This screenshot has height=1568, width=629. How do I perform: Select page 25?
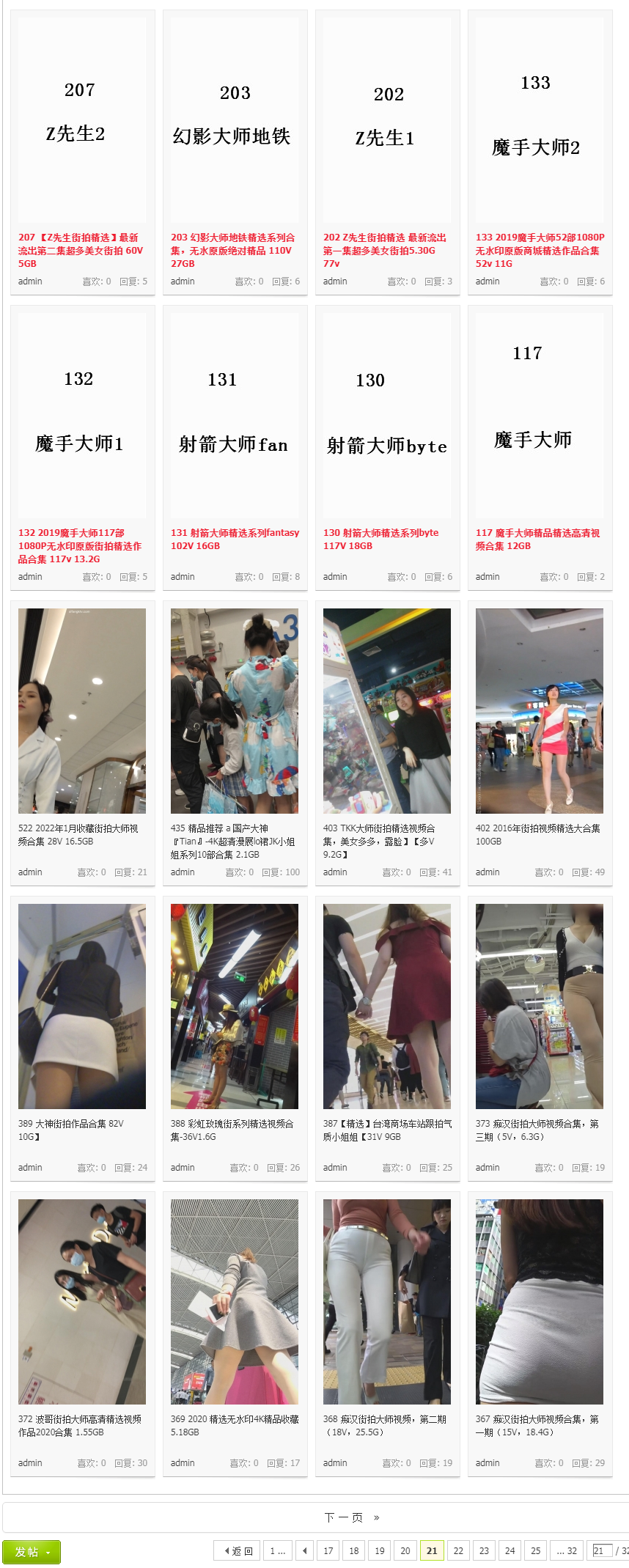(536, 1551)
